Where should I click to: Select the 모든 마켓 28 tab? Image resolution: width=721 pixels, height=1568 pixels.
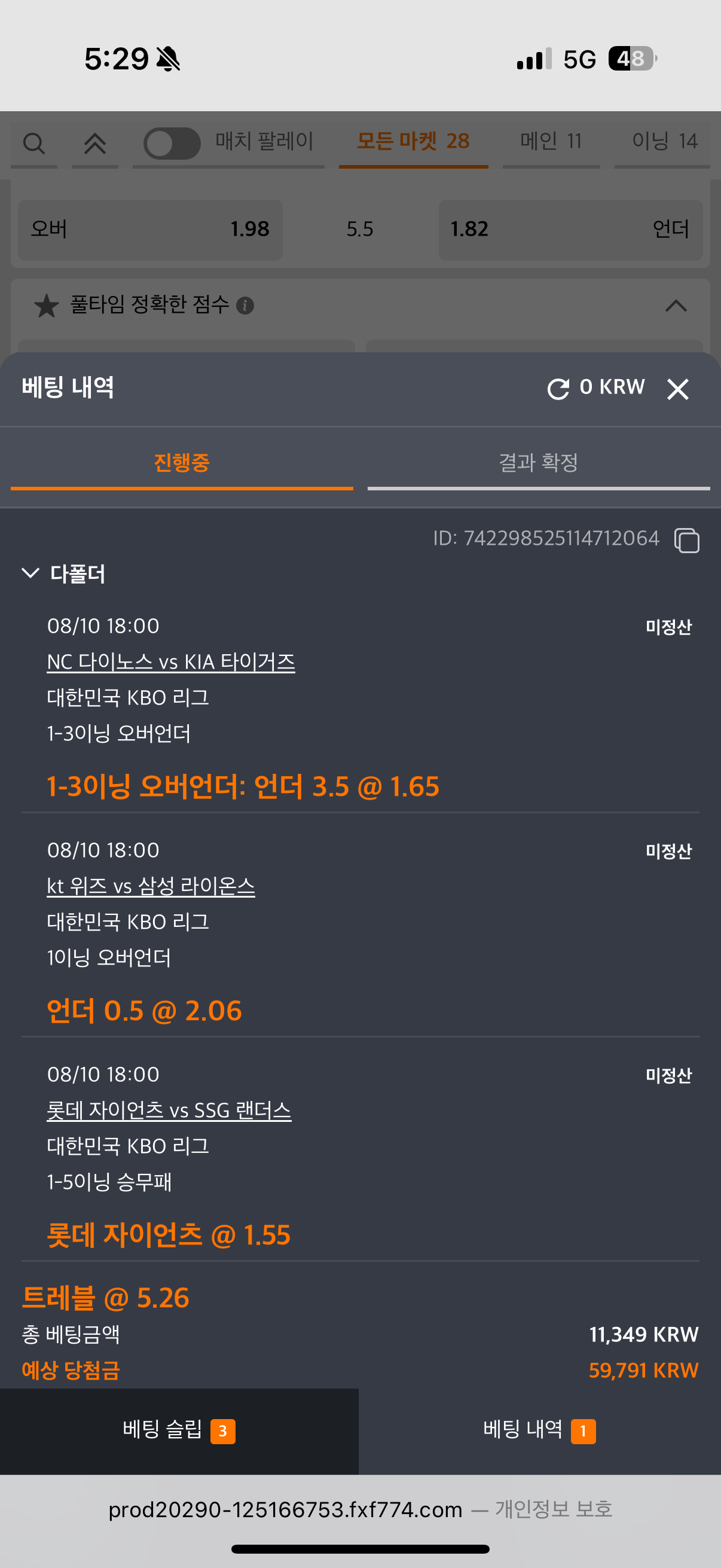pos(414,142)
